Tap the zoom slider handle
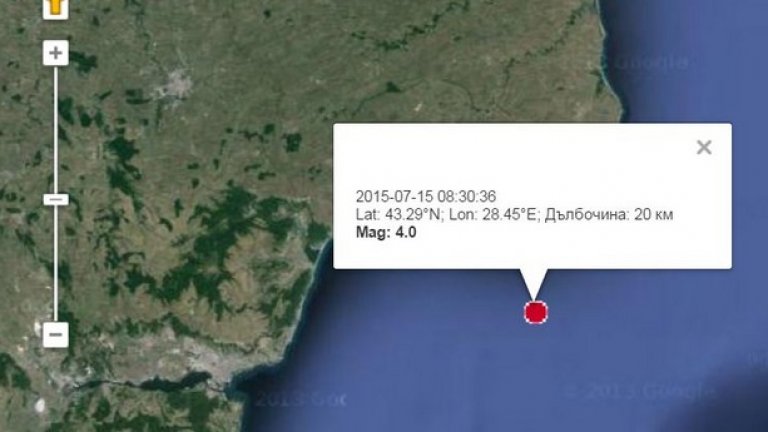 (56, 199)
